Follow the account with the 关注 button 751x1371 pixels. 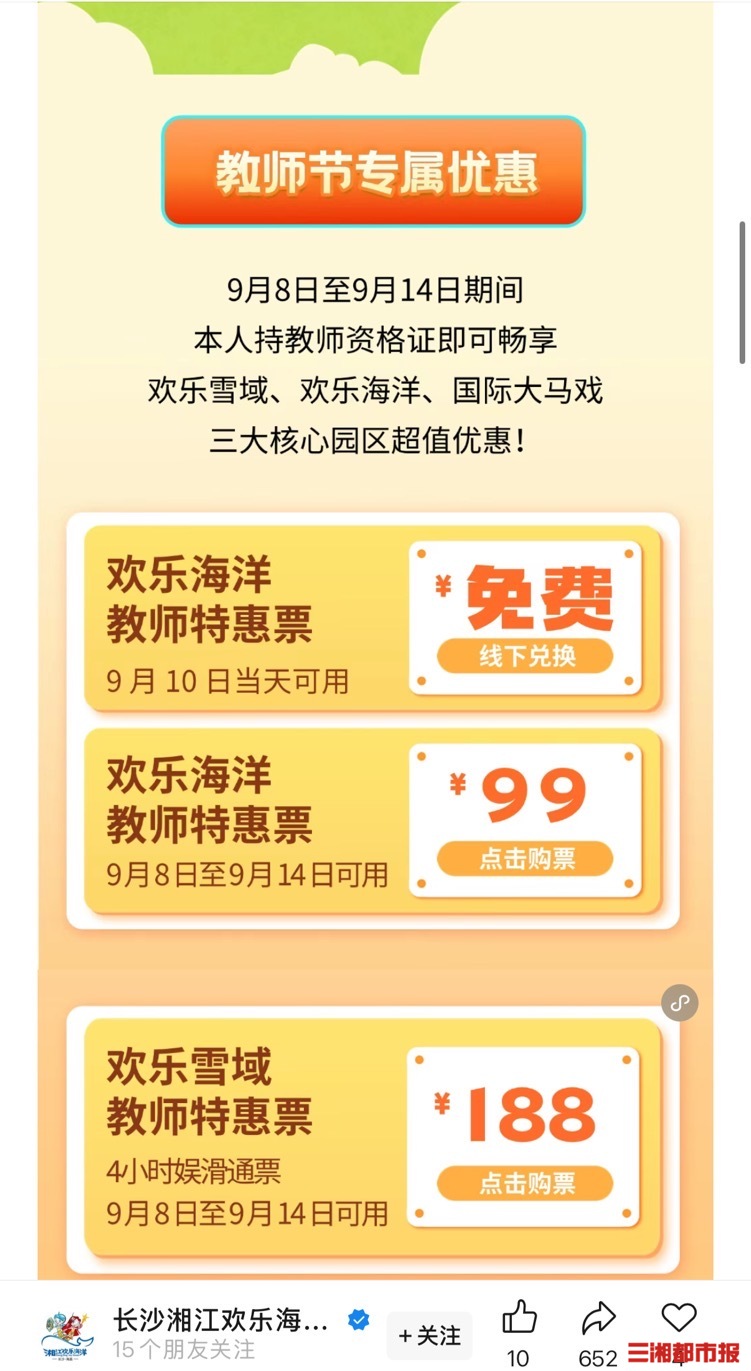429,1335
